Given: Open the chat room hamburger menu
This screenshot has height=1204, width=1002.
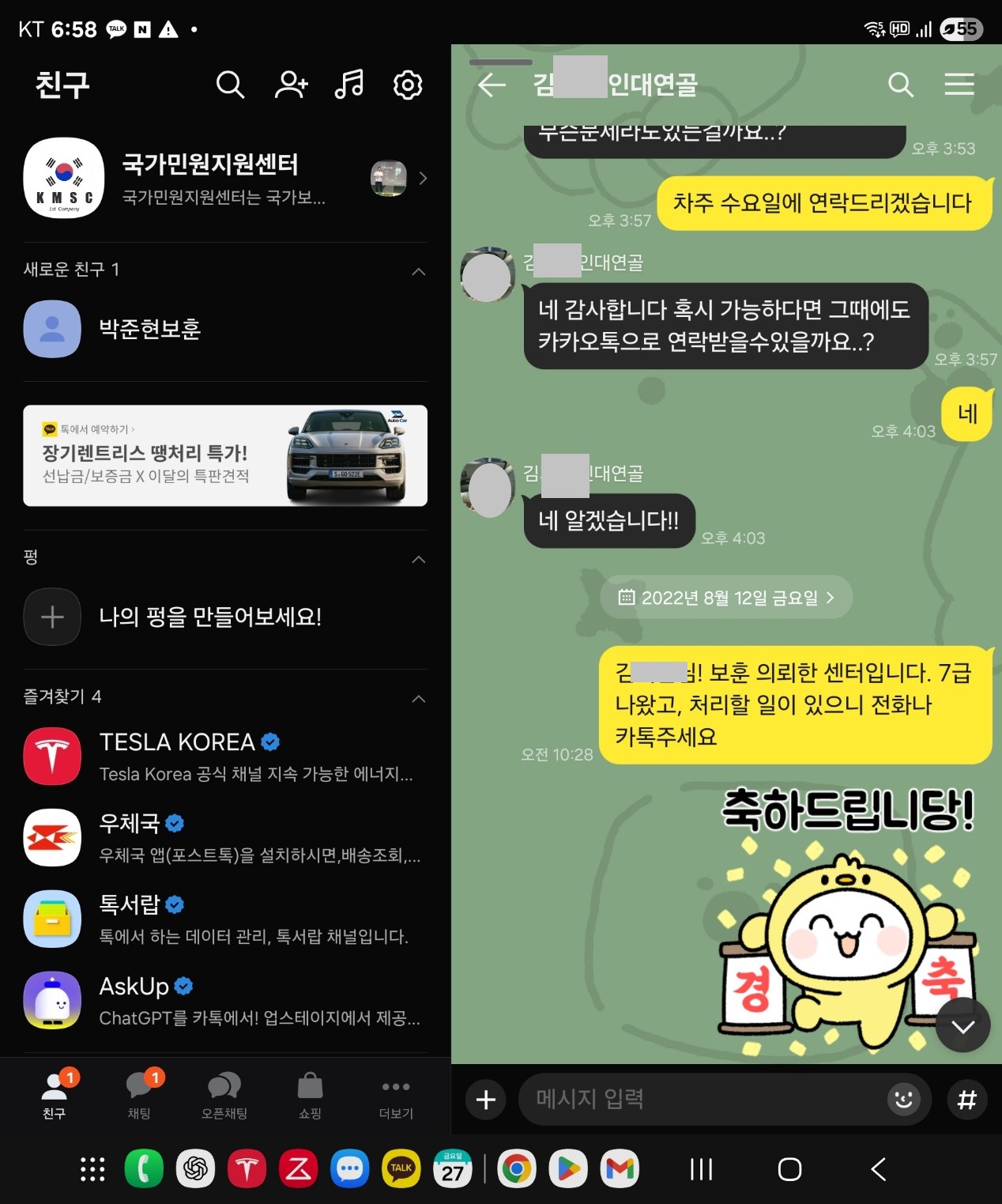Looking at the screenshot, I should point(959,85).
